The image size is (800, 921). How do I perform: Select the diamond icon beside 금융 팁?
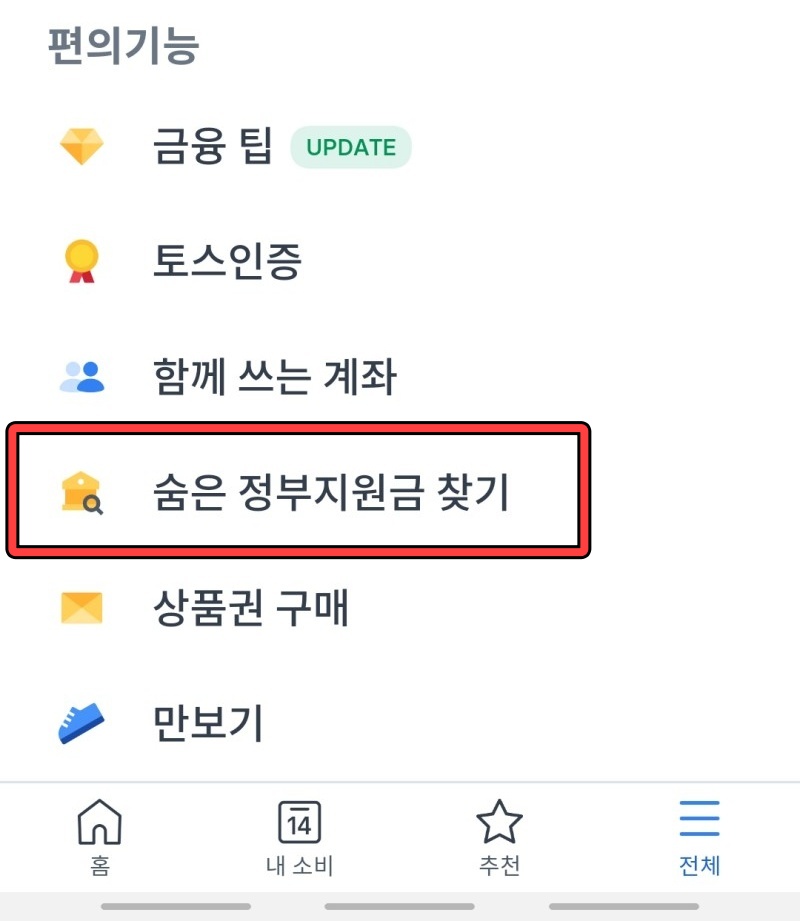click(82, 146)
